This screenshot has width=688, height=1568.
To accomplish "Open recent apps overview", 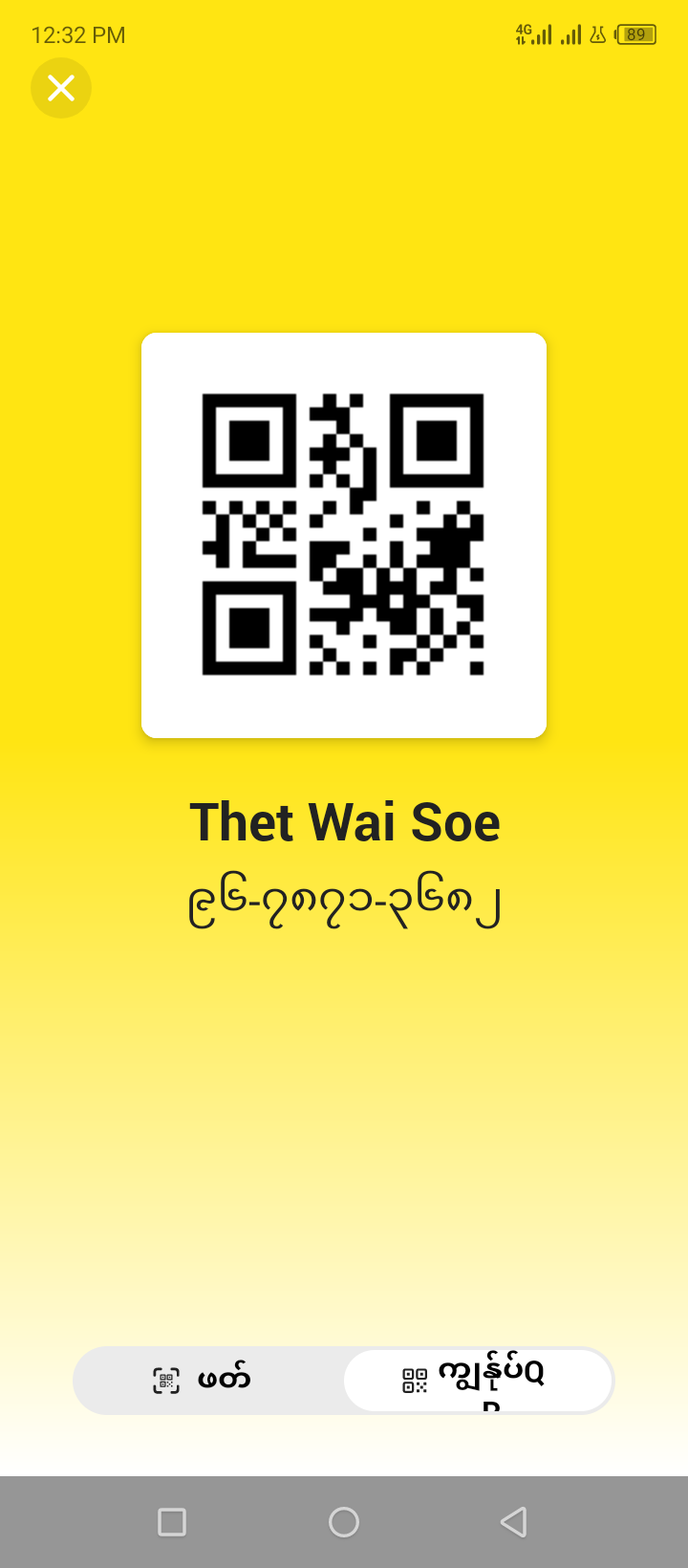I will pyautogui.click(x=172, y=1521).
